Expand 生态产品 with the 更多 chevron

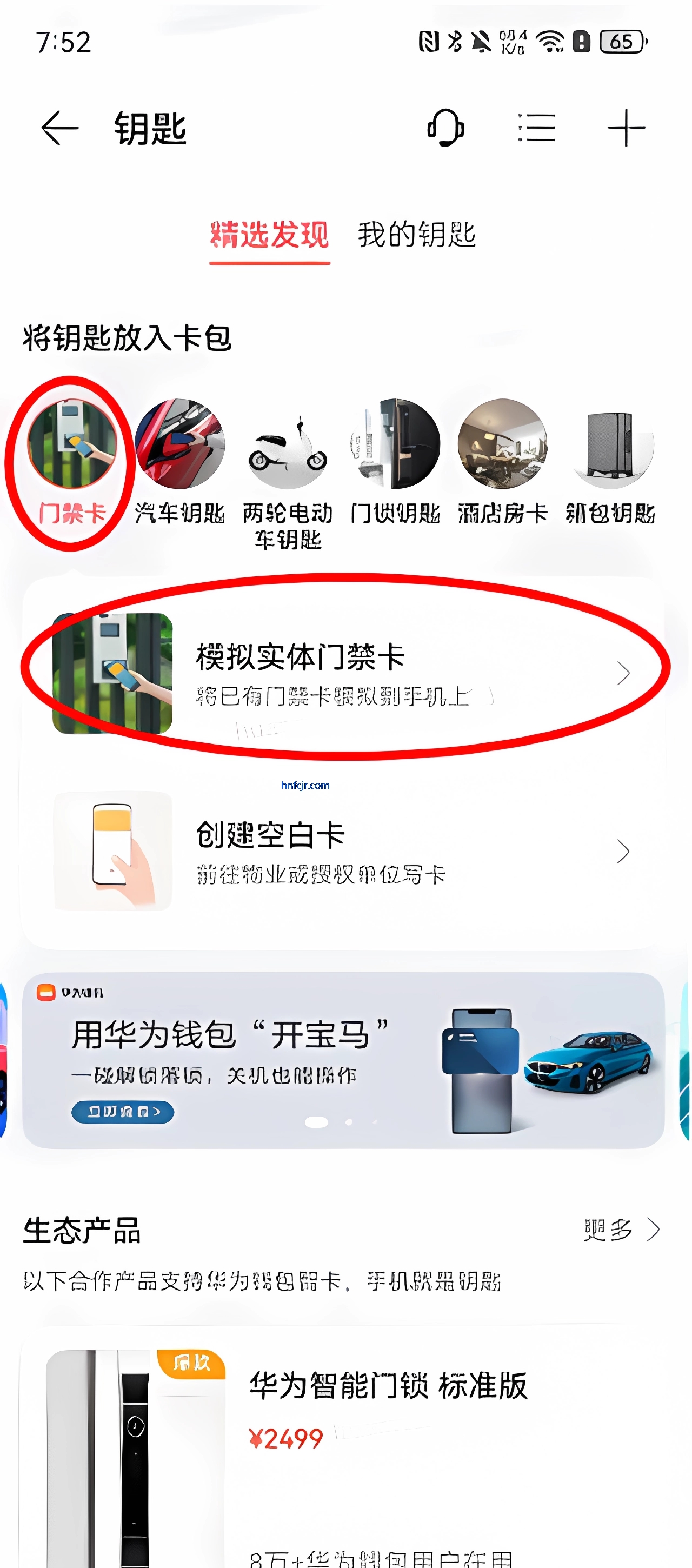coord(653,1230)
